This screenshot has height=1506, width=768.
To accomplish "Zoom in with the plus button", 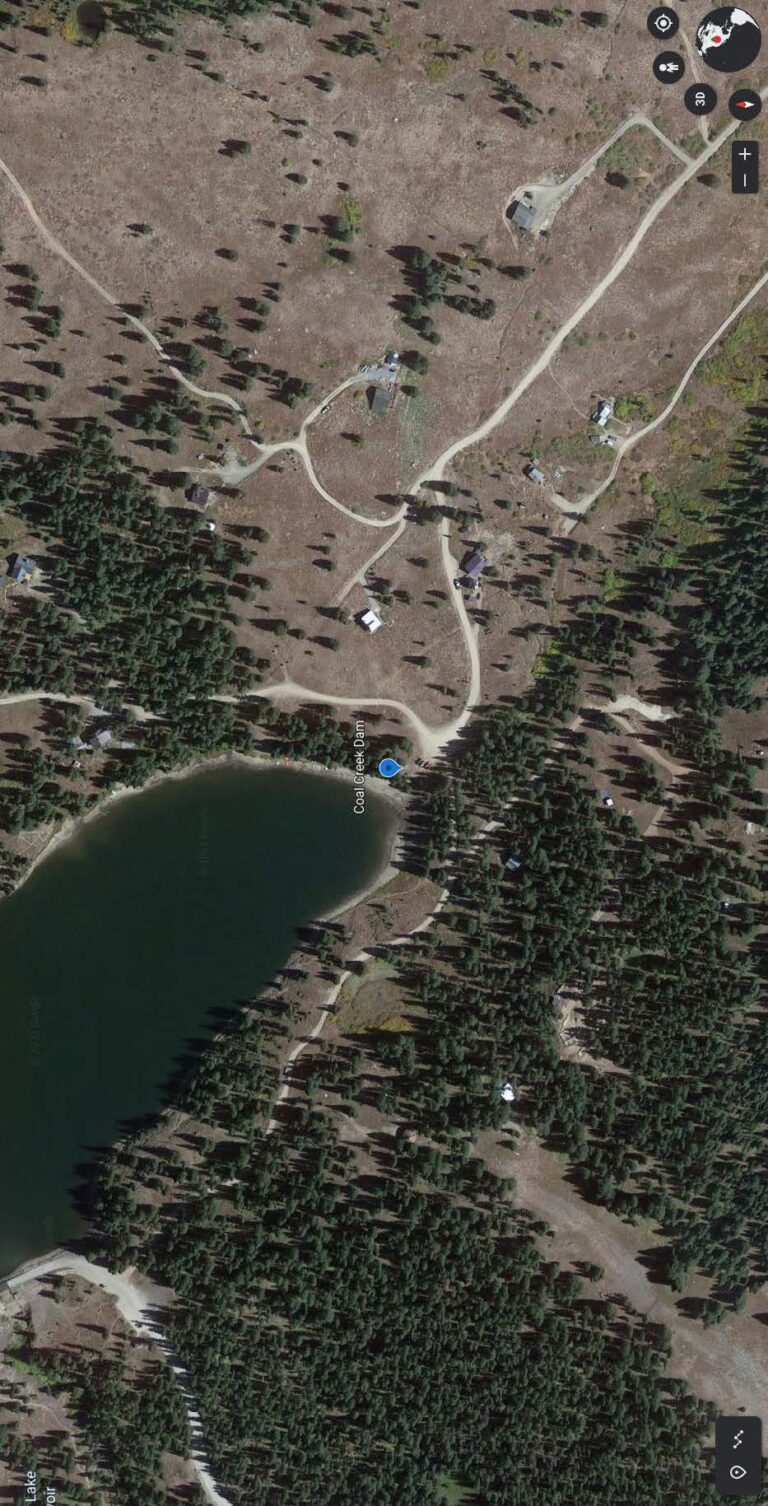I will (x=745, y=154).
